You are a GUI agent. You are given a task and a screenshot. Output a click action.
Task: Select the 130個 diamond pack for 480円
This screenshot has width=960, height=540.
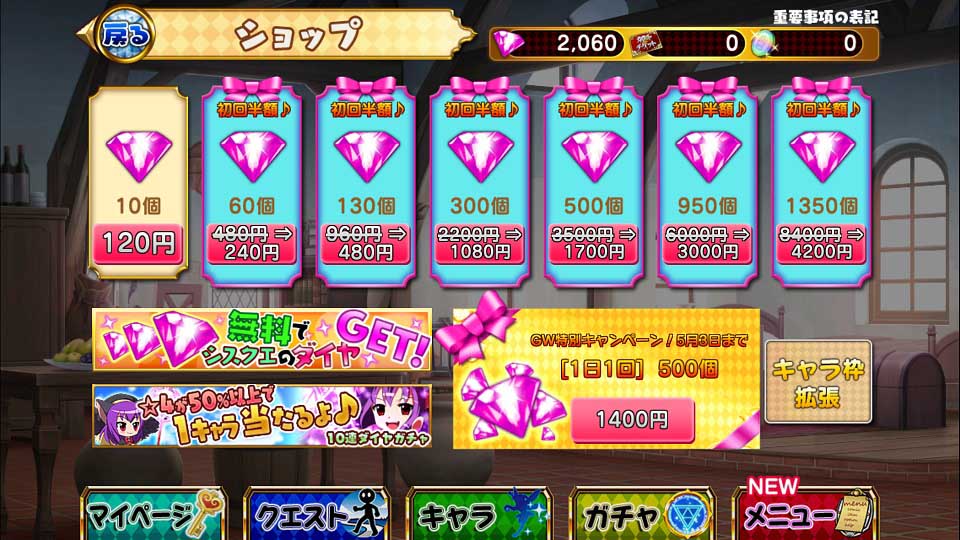[x=366, y=184]
